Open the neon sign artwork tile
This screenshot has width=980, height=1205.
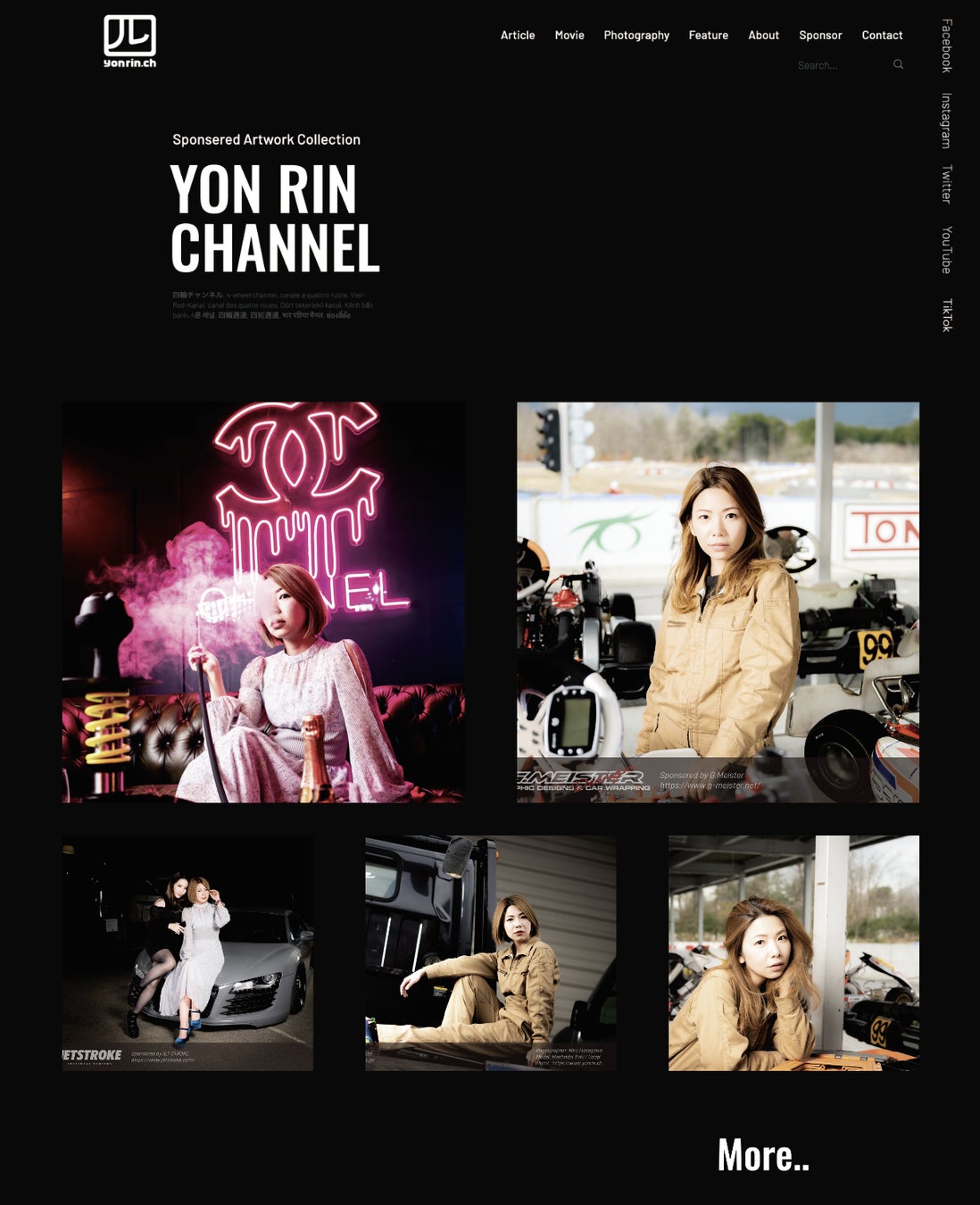click(x=263, y=602)
